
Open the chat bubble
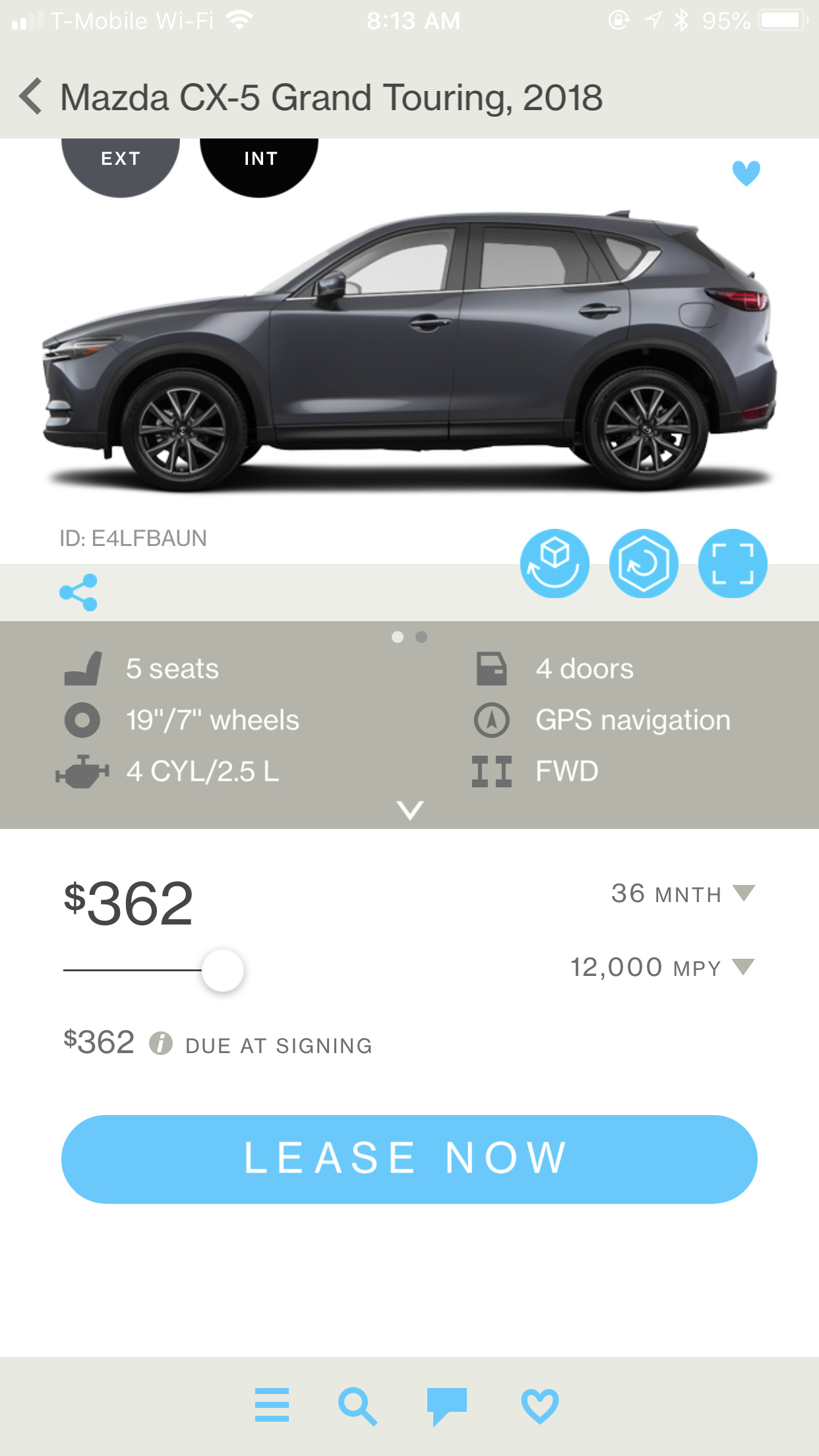[x=447, y=1406]
